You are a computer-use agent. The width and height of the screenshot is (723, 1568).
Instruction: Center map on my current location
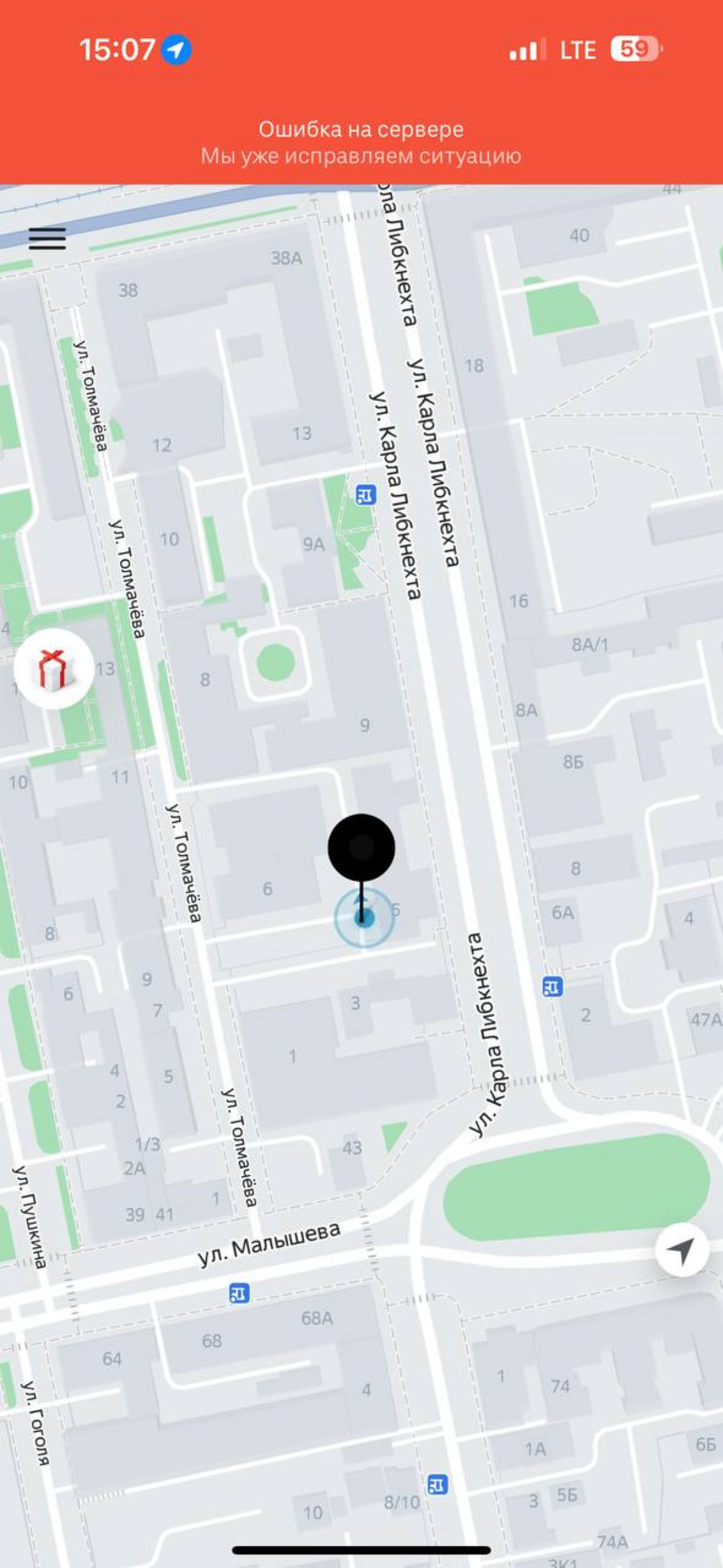(x=681, y=1250)
